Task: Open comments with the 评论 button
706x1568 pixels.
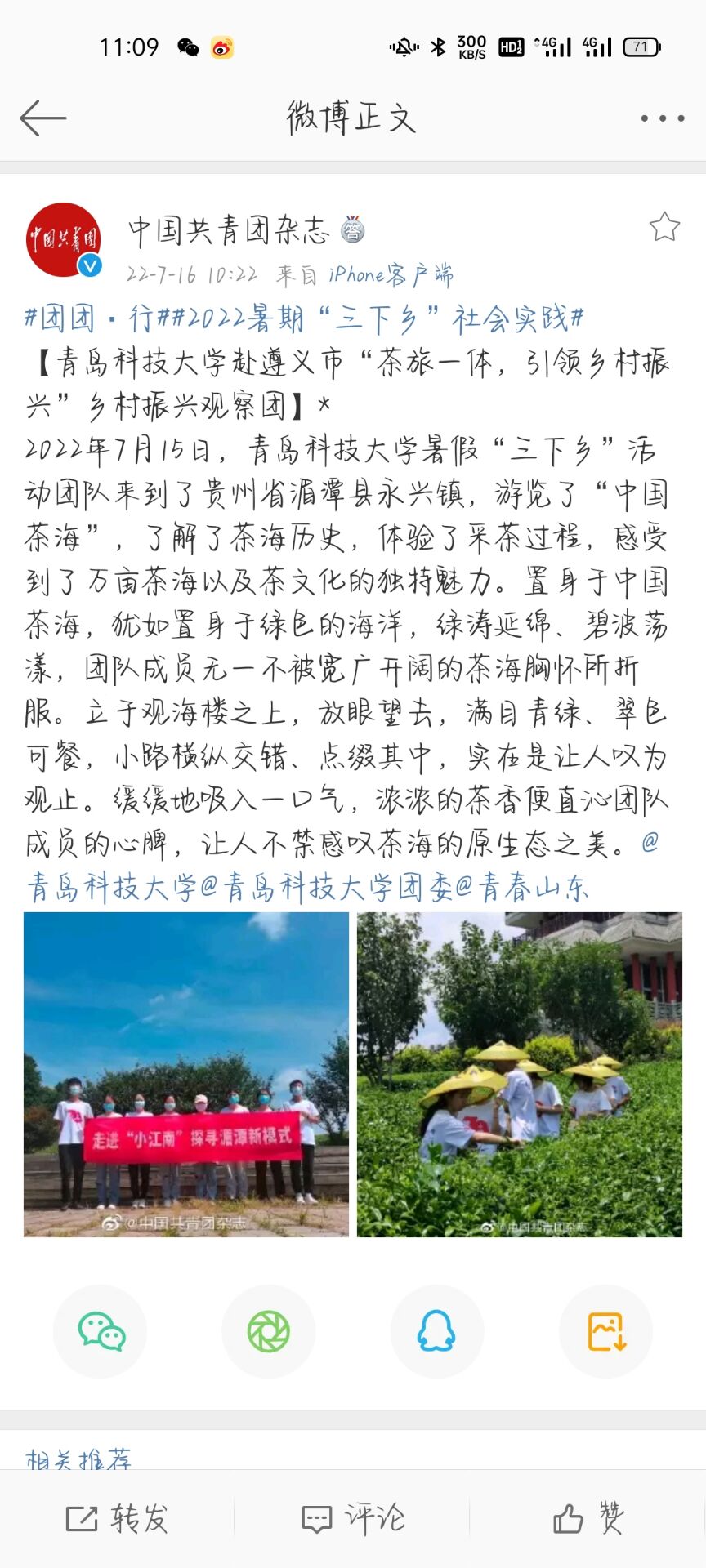Action: point(353,1518)
